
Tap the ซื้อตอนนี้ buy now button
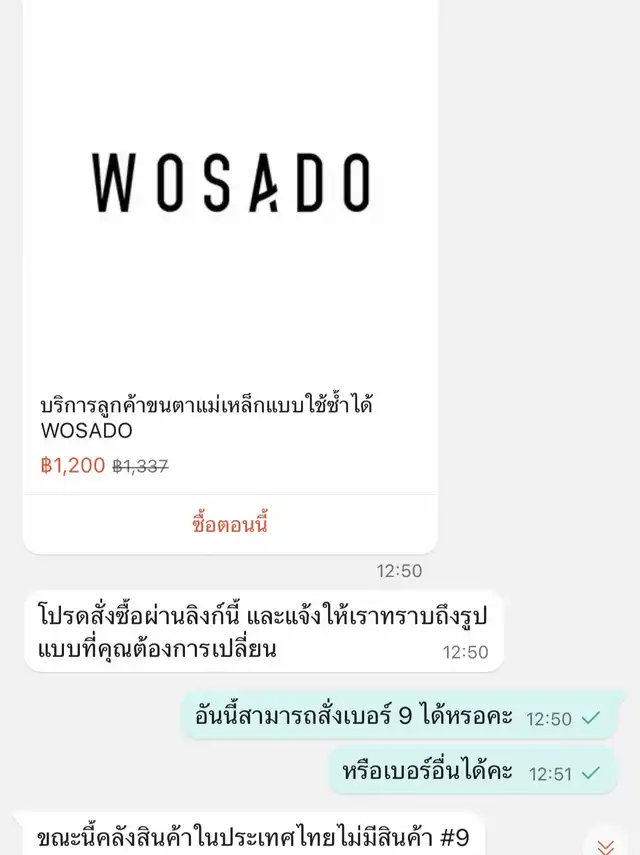point(230,524)
